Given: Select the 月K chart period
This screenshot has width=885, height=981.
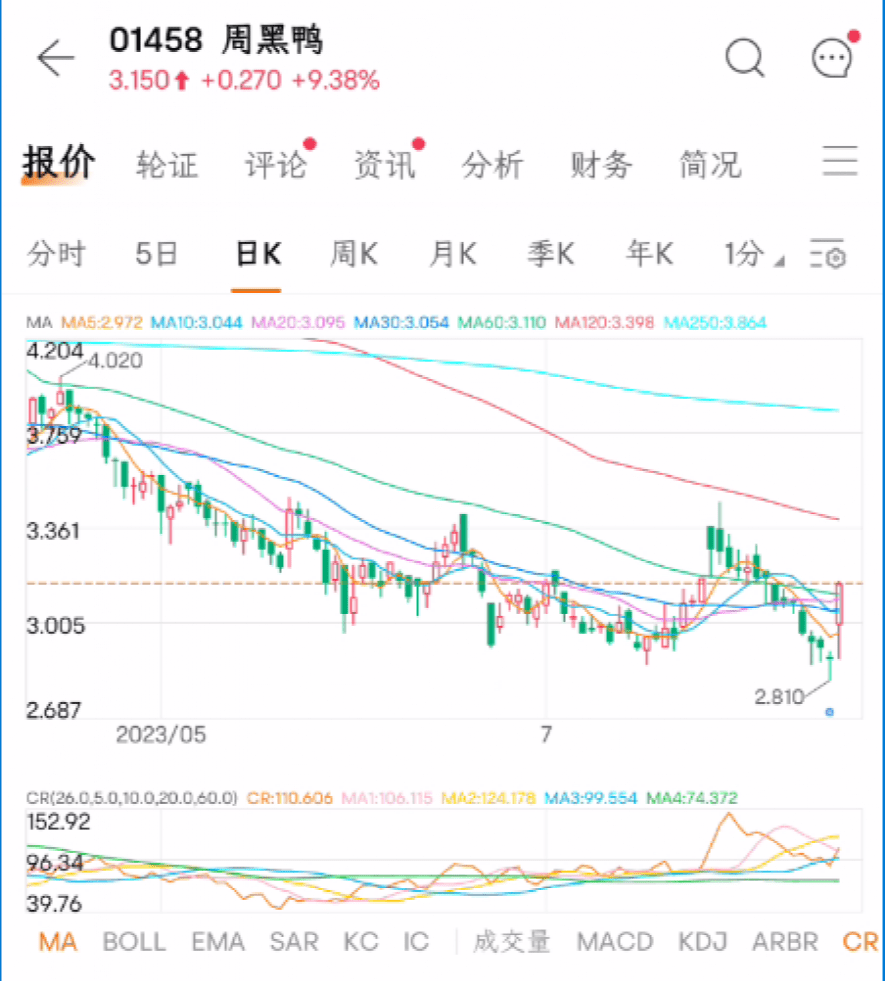Looking at the screenshot, I should click(452, 255).
